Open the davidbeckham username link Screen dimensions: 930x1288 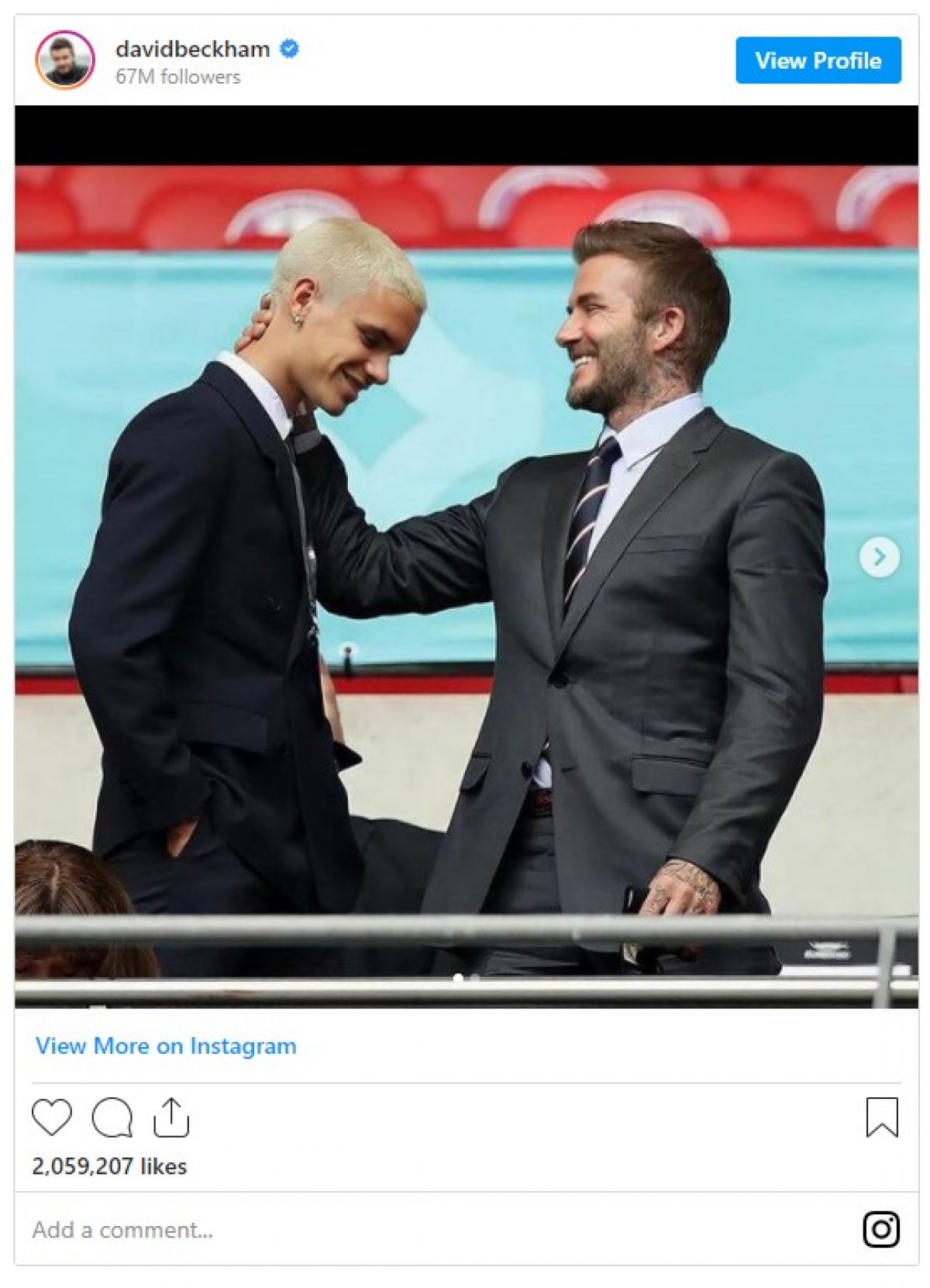tap(192, 49)
